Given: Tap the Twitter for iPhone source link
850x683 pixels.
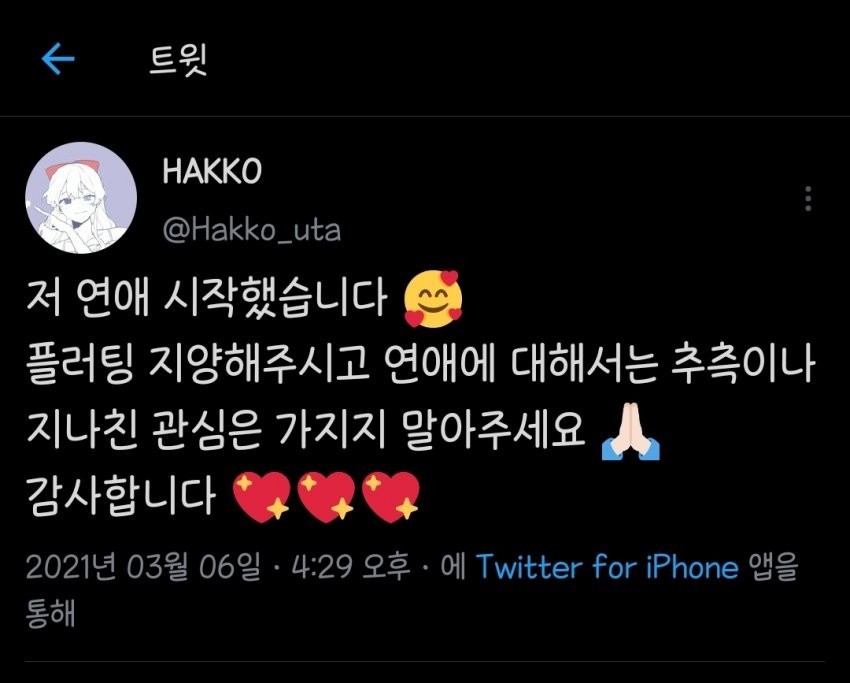Looking at the screenshot, I should (x=606, y=569).
